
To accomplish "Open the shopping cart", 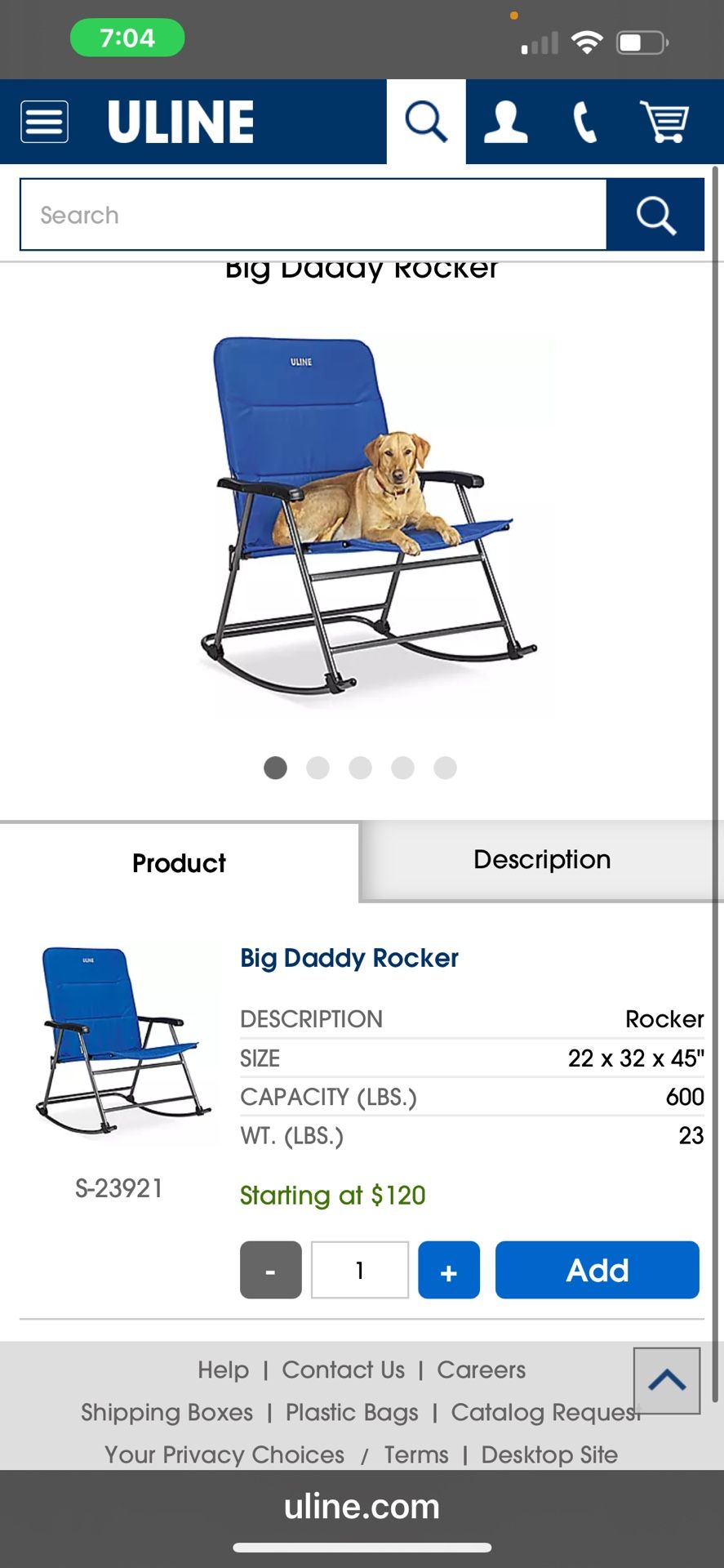I will click(664, 122).
